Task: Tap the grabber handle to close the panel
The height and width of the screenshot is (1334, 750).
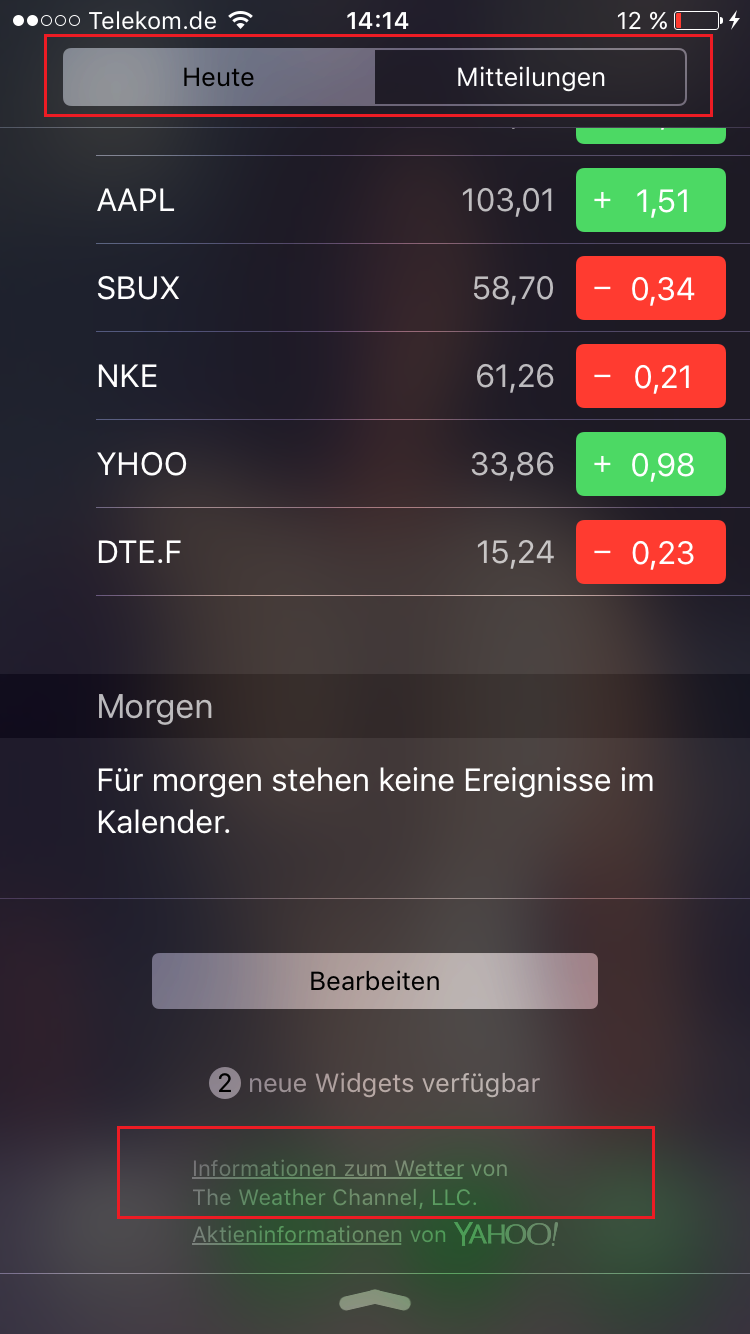Action: coord(375,1299)
